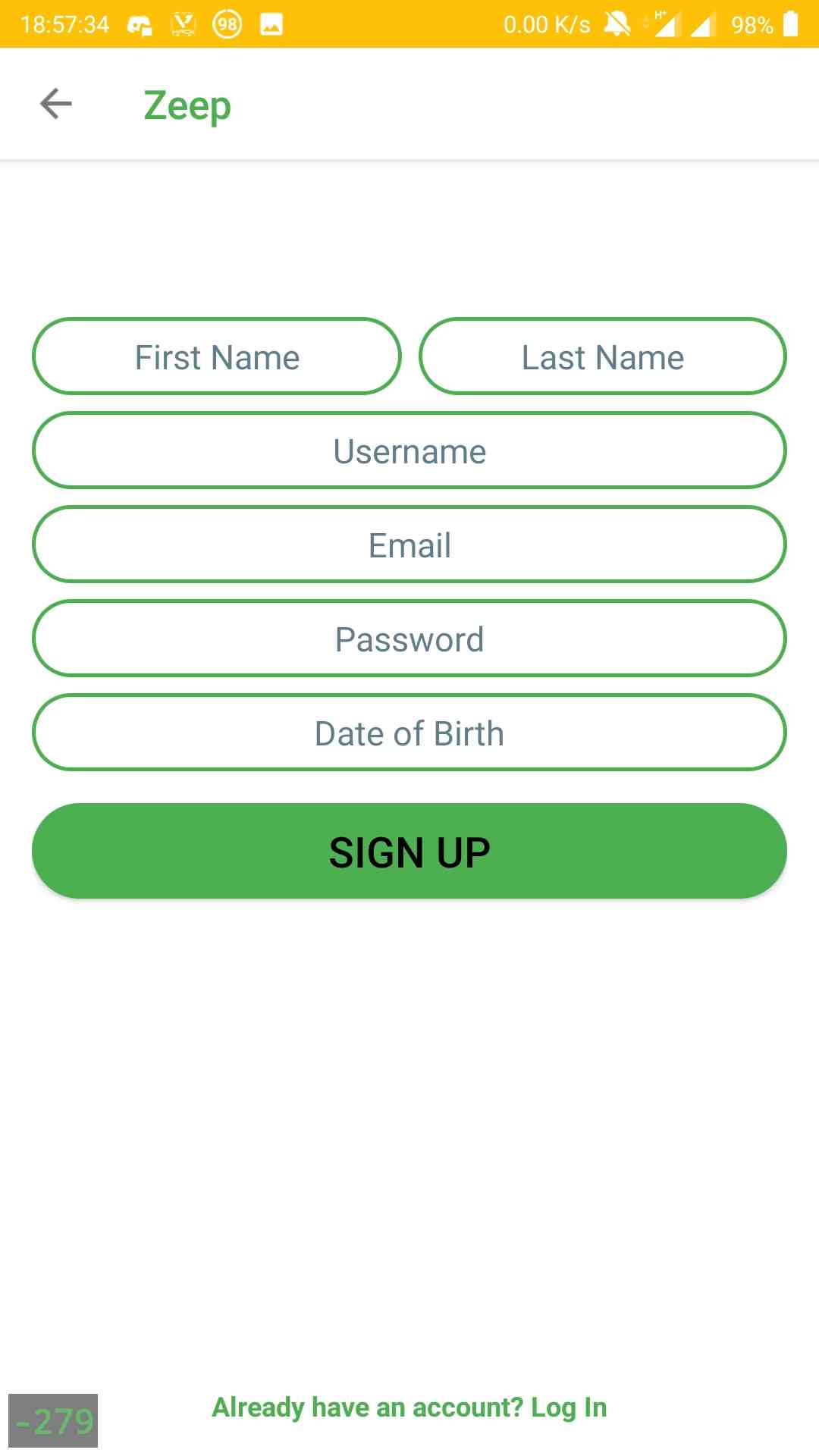Enter the Email field

pyautogui.click(x=409, y=544)
